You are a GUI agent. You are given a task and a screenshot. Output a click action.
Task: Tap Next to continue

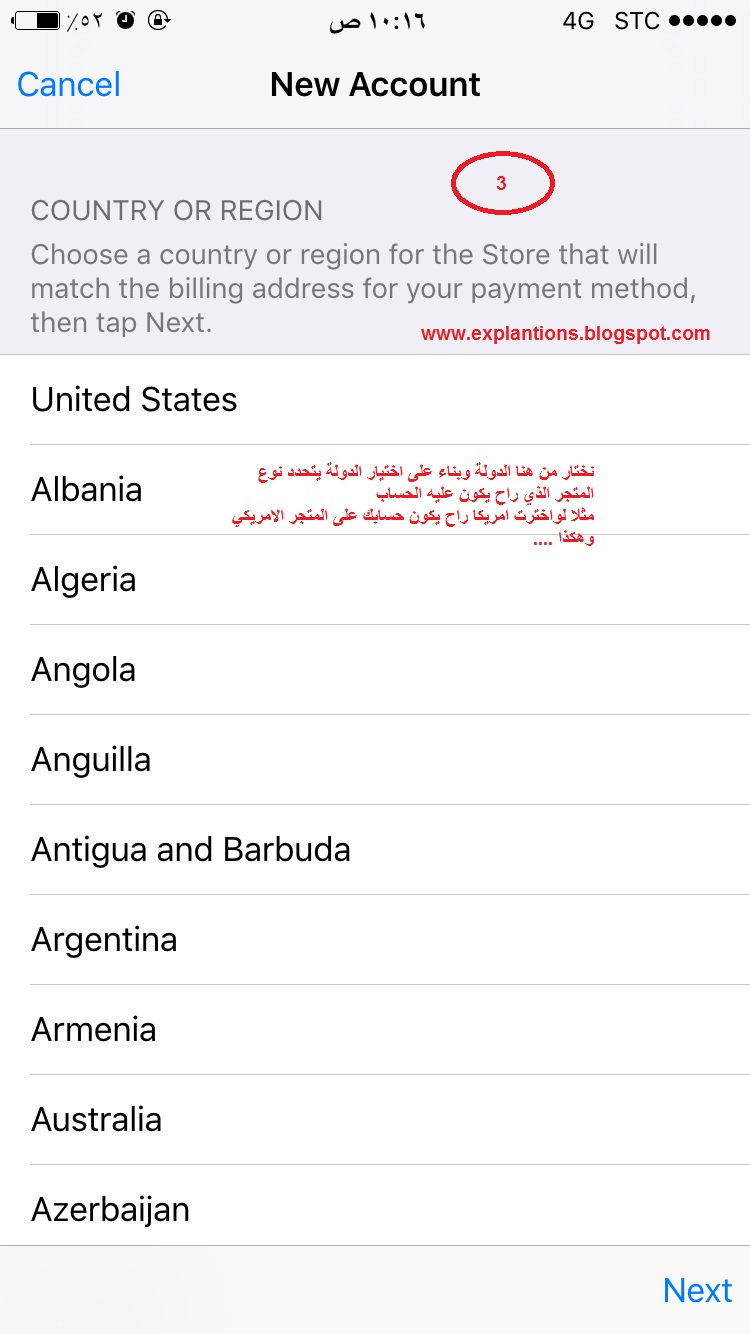pyautogui.click(x=697, y=1290)
